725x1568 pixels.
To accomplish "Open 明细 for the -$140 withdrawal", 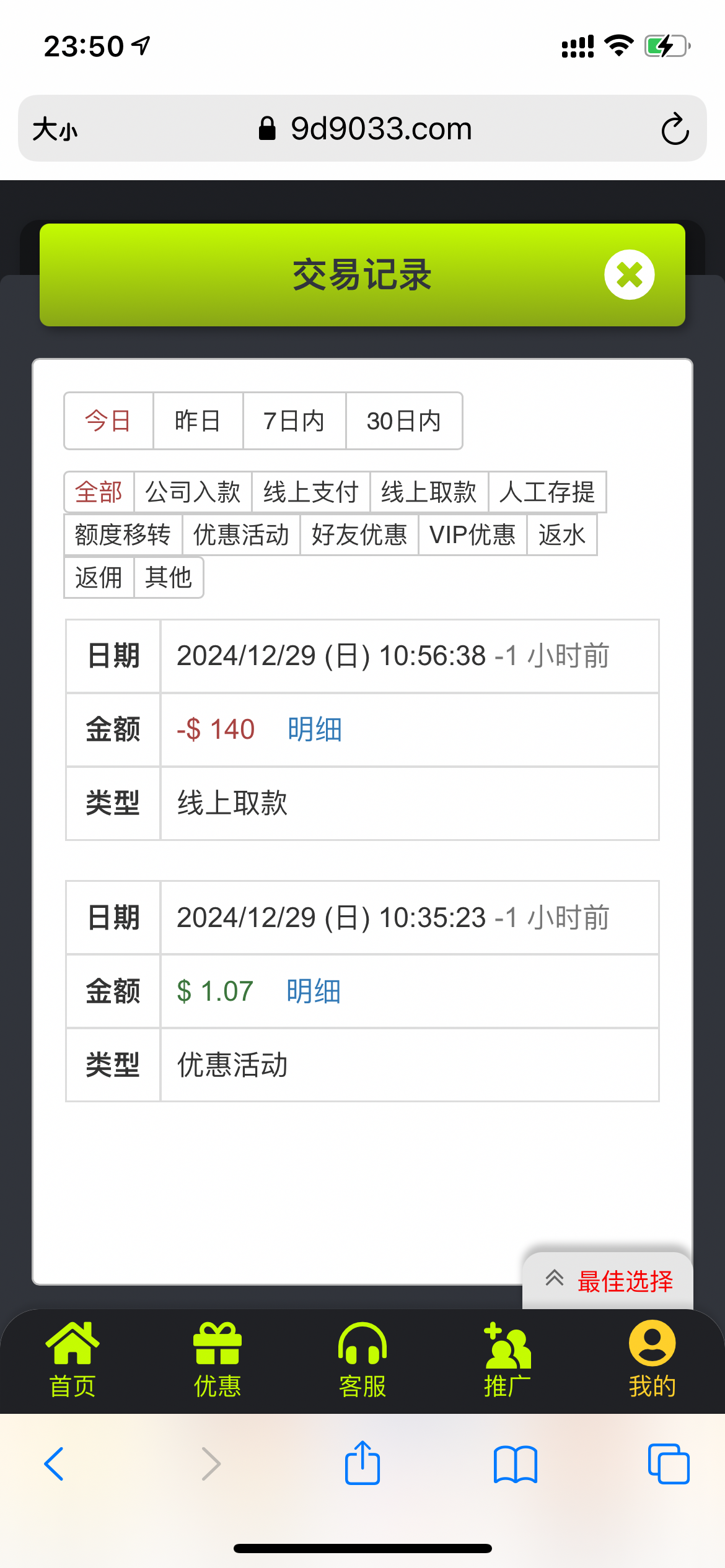I will pyautogui.click(x=315, y=730).
